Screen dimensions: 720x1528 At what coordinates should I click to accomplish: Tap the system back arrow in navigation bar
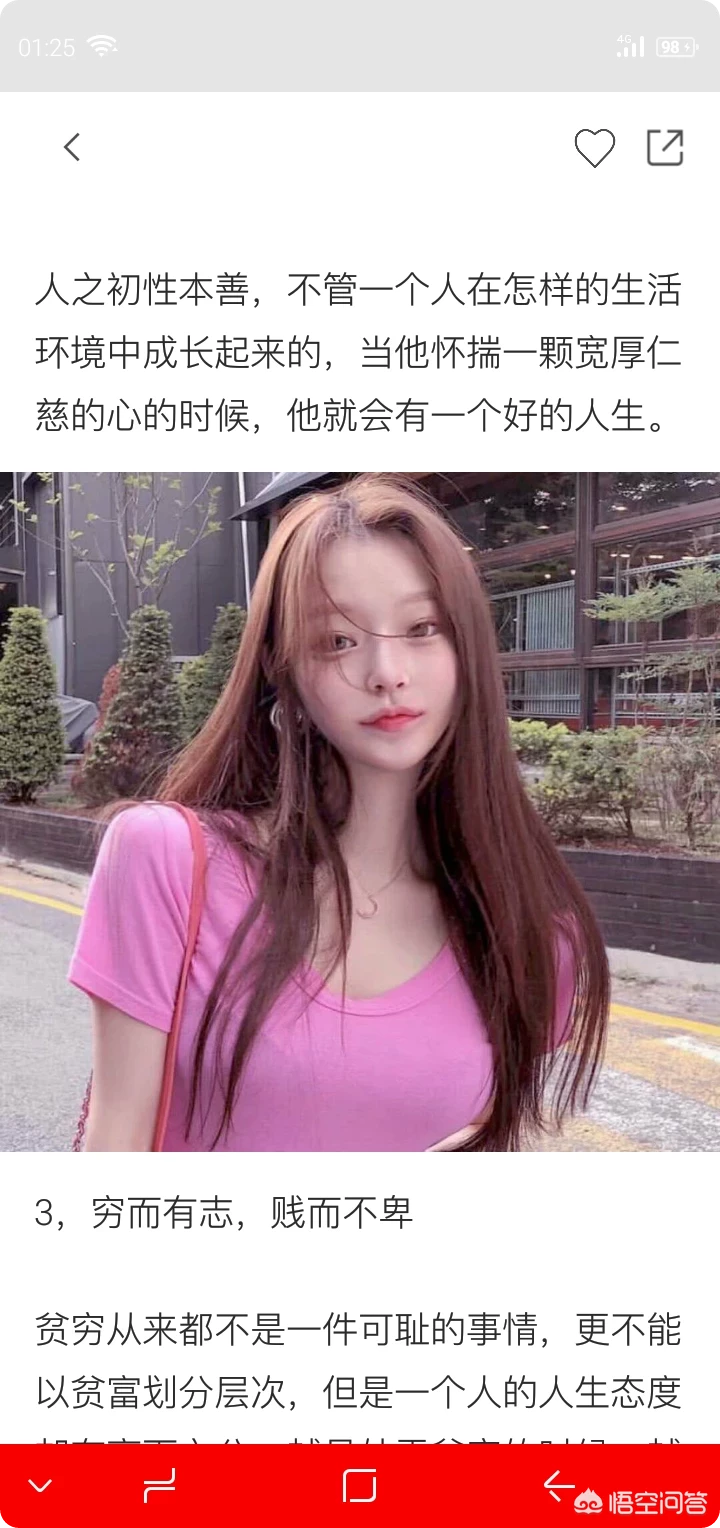tap(558, 1485)
